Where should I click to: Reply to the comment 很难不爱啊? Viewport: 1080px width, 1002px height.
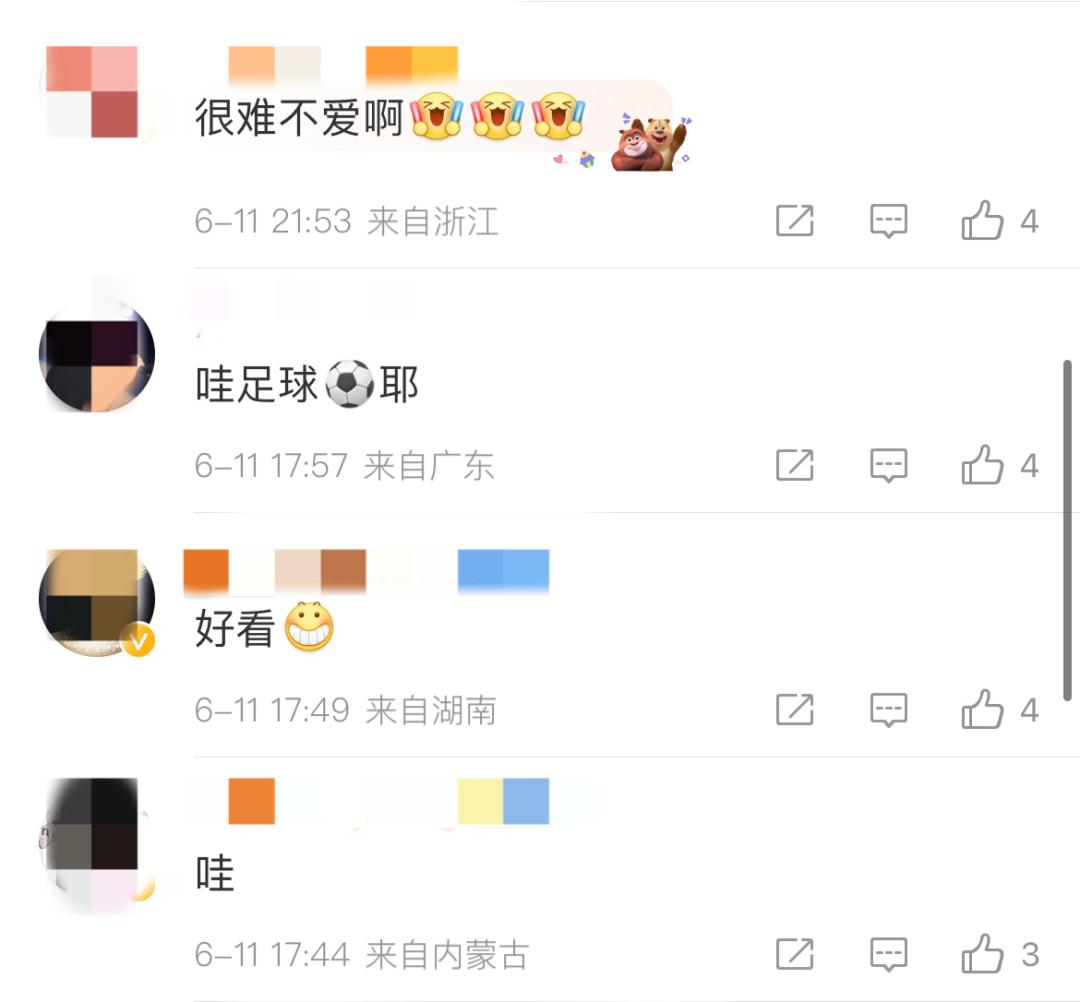click(x=888, y=221)
